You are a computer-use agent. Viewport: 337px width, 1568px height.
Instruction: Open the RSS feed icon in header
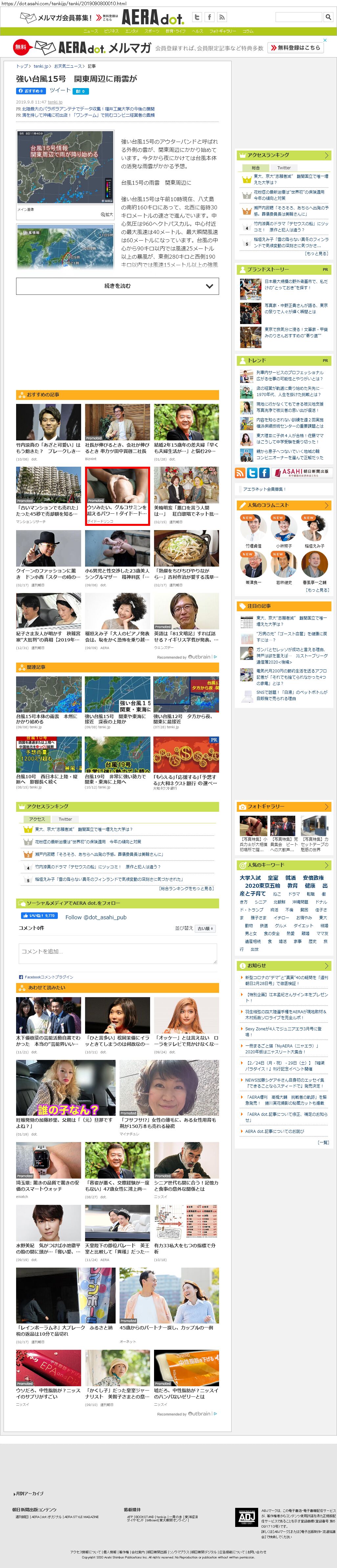click(x=222, y=18)
